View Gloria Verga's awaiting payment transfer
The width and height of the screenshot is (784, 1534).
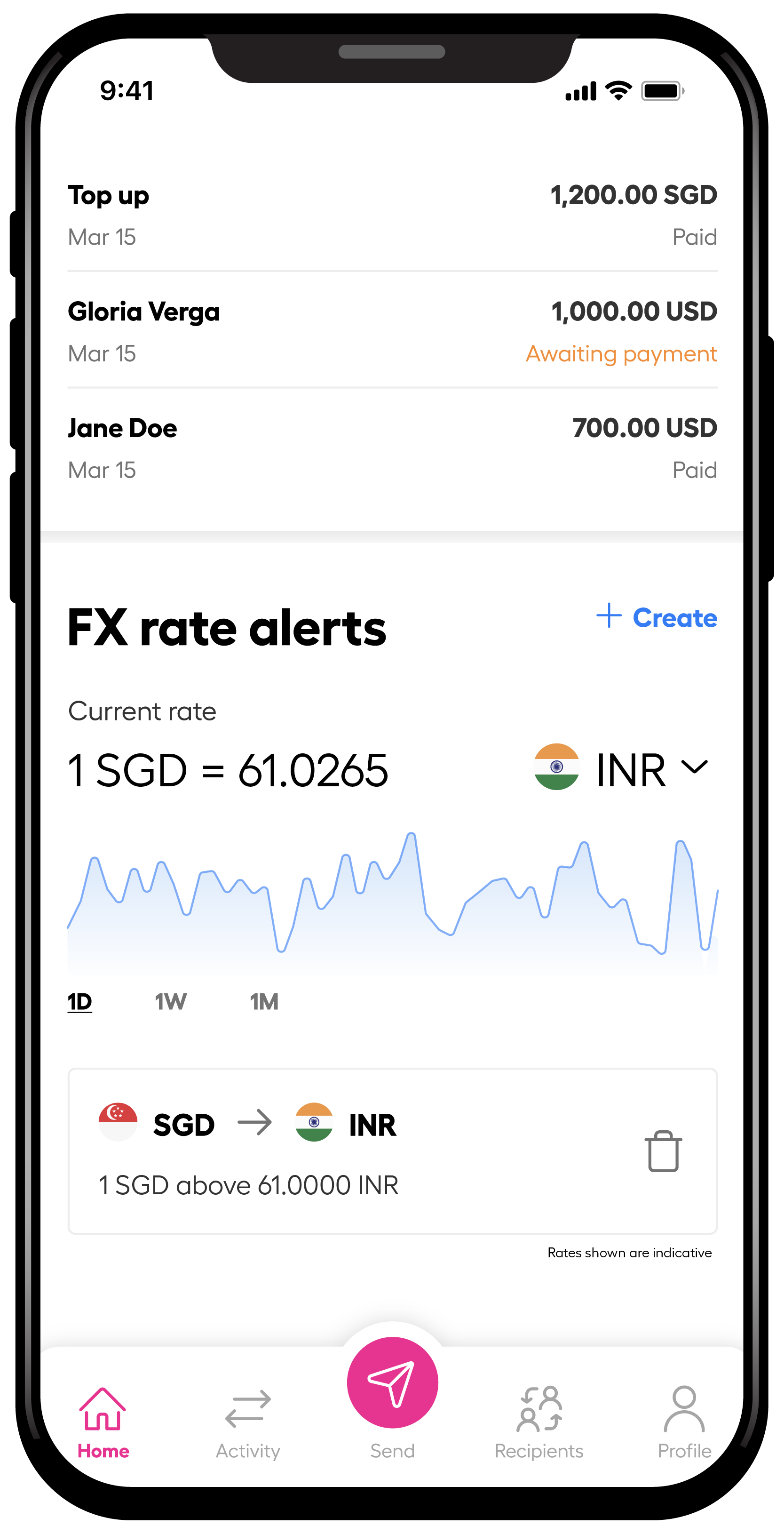click(x=392, y=332)
